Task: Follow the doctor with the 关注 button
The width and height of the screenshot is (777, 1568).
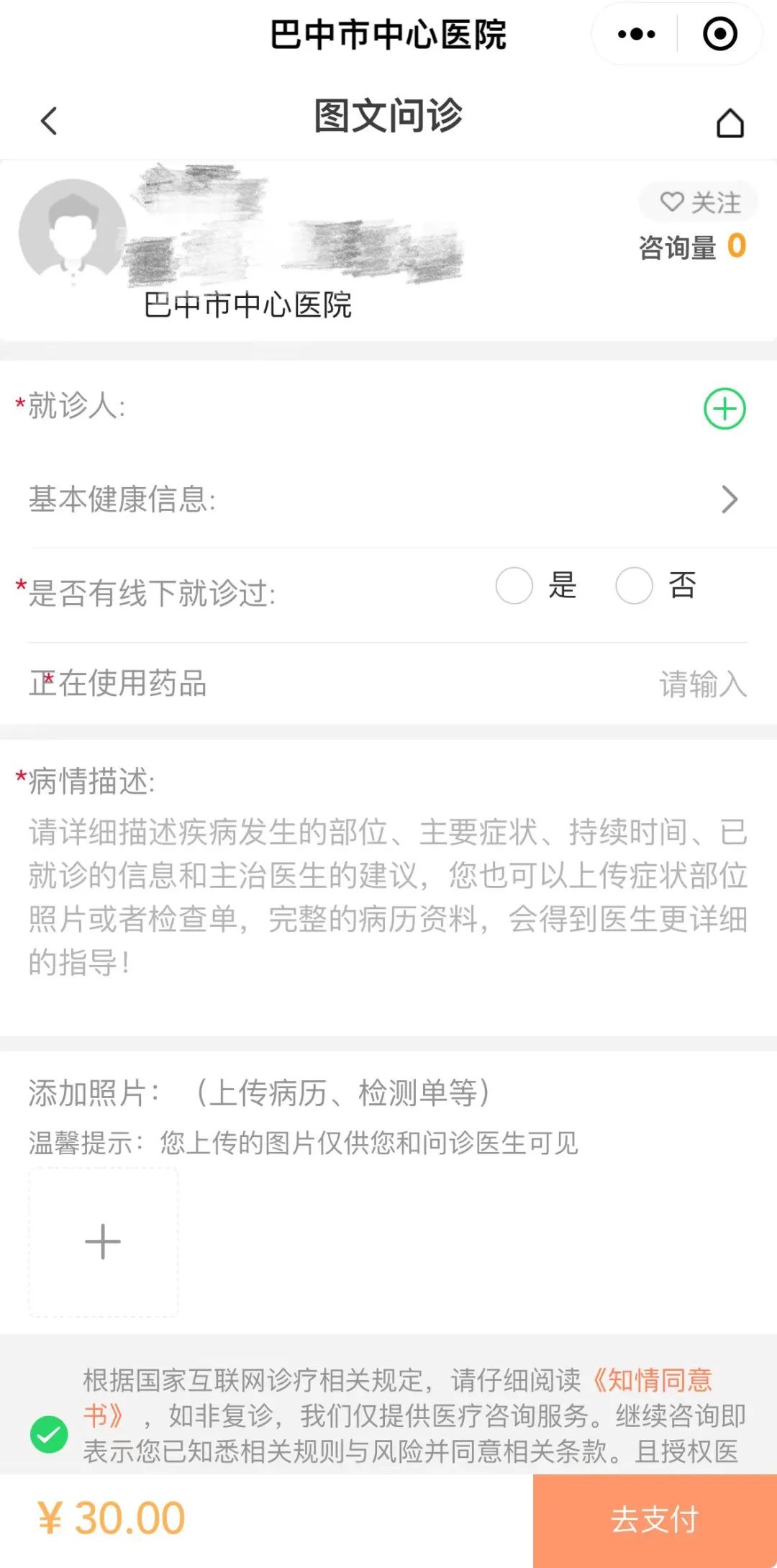Action: 699,202
